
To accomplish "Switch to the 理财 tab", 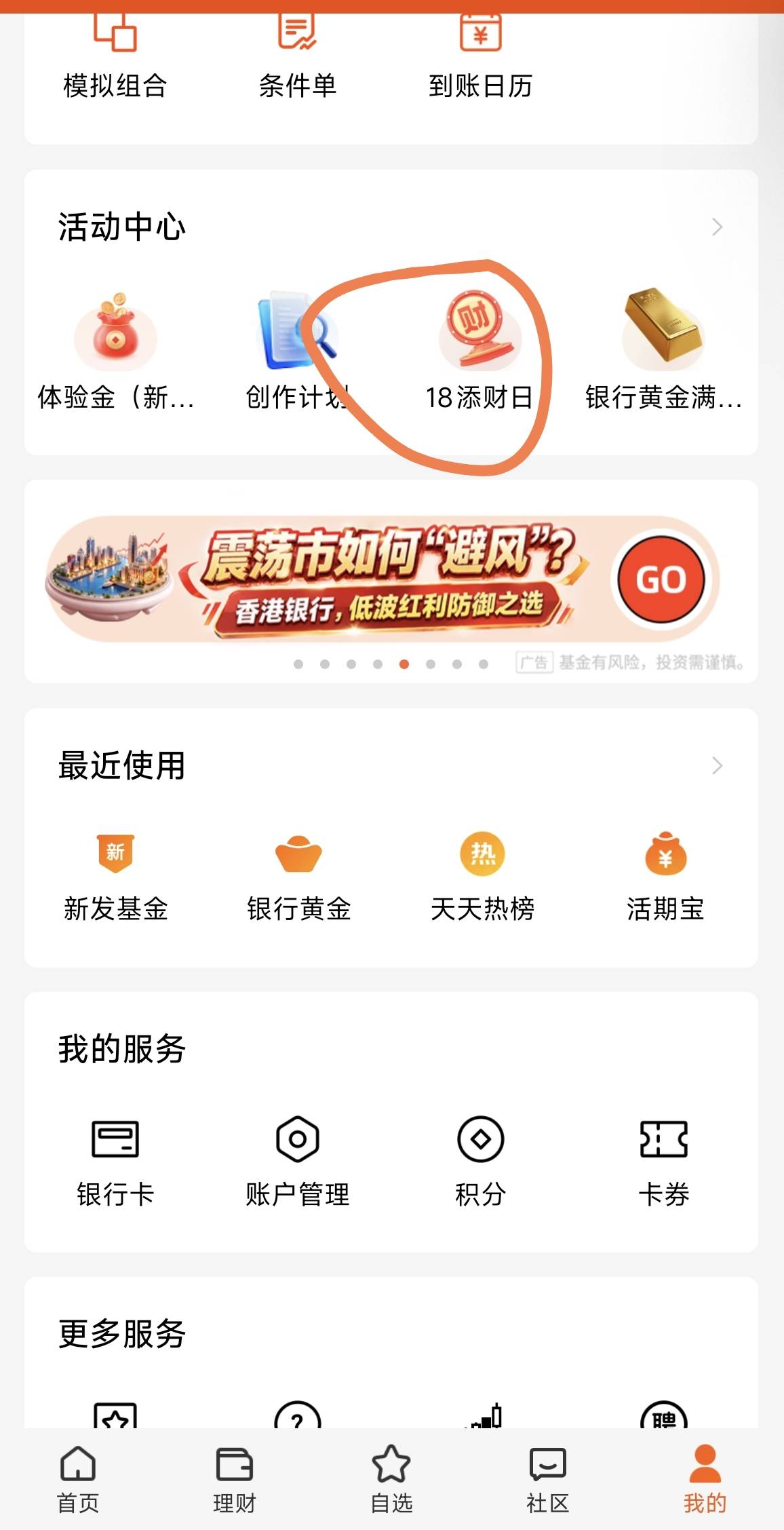I will 235,1479.
